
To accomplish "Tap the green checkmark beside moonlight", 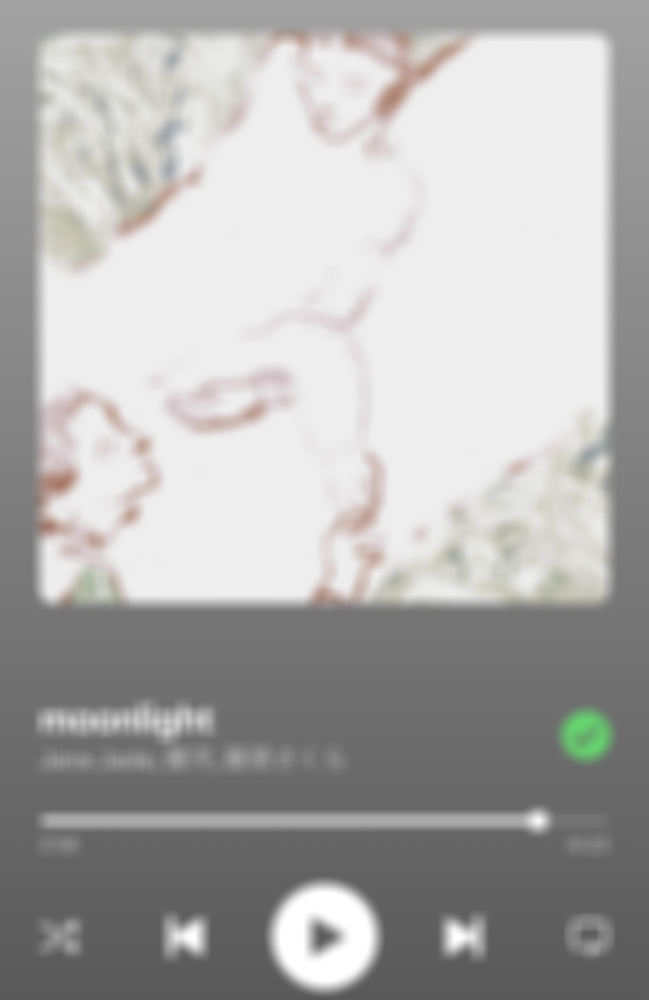I will [586, 736].
